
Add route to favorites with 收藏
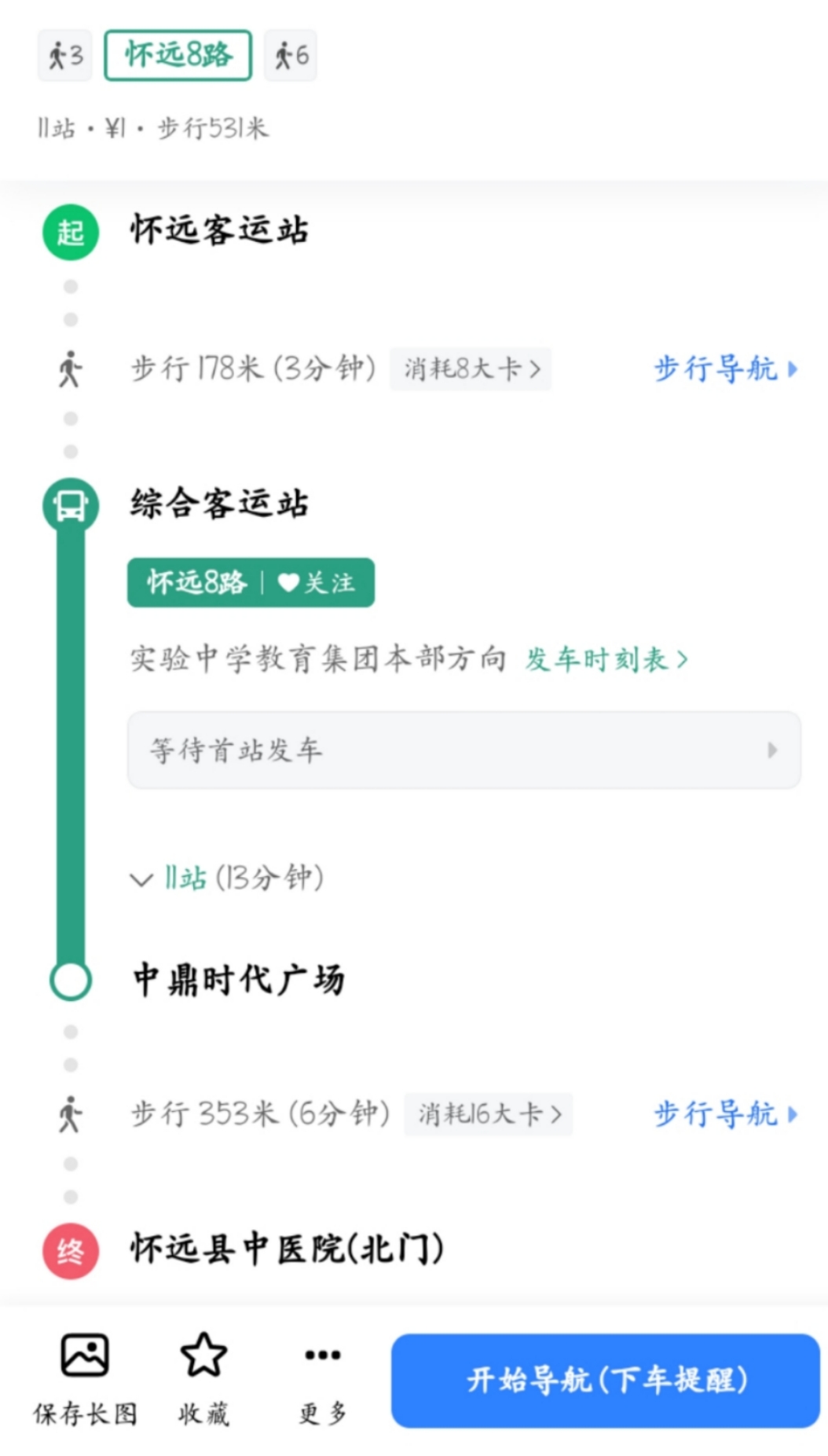pos(203,1380)
